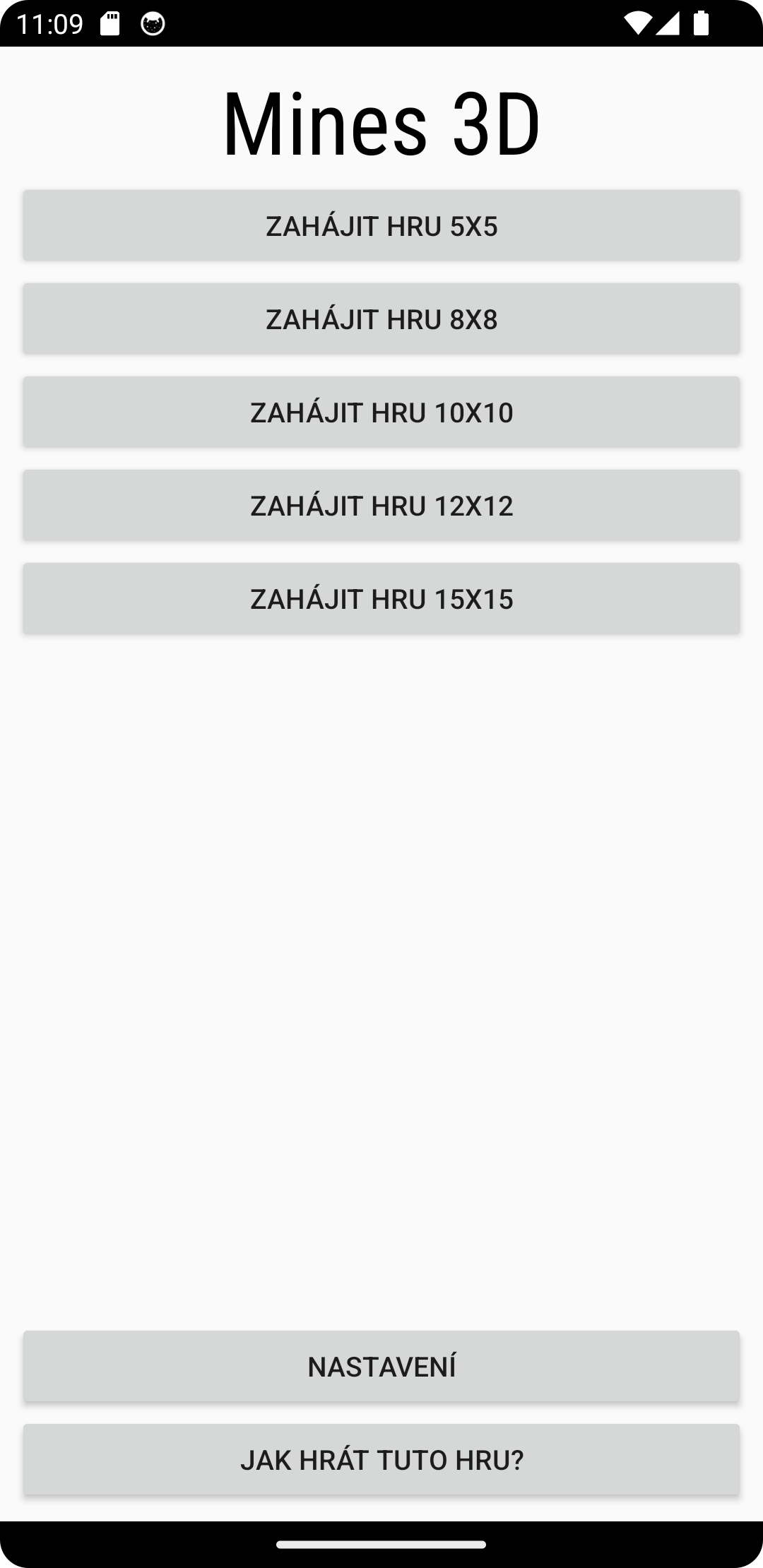Select ZAHÁJIT HRU 12X12
Viewport: 763px width, 1568px height.
[381, 506]
